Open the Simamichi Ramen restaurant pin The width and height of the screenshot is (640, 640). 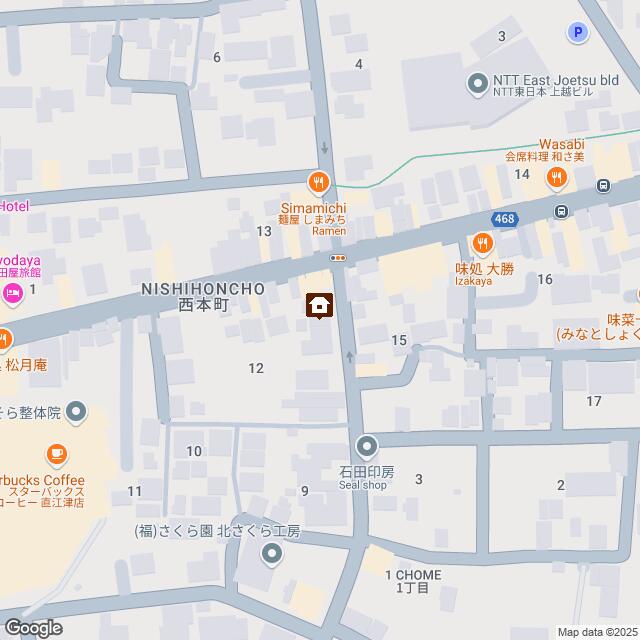pyautogui.click(x=318, y=181)
